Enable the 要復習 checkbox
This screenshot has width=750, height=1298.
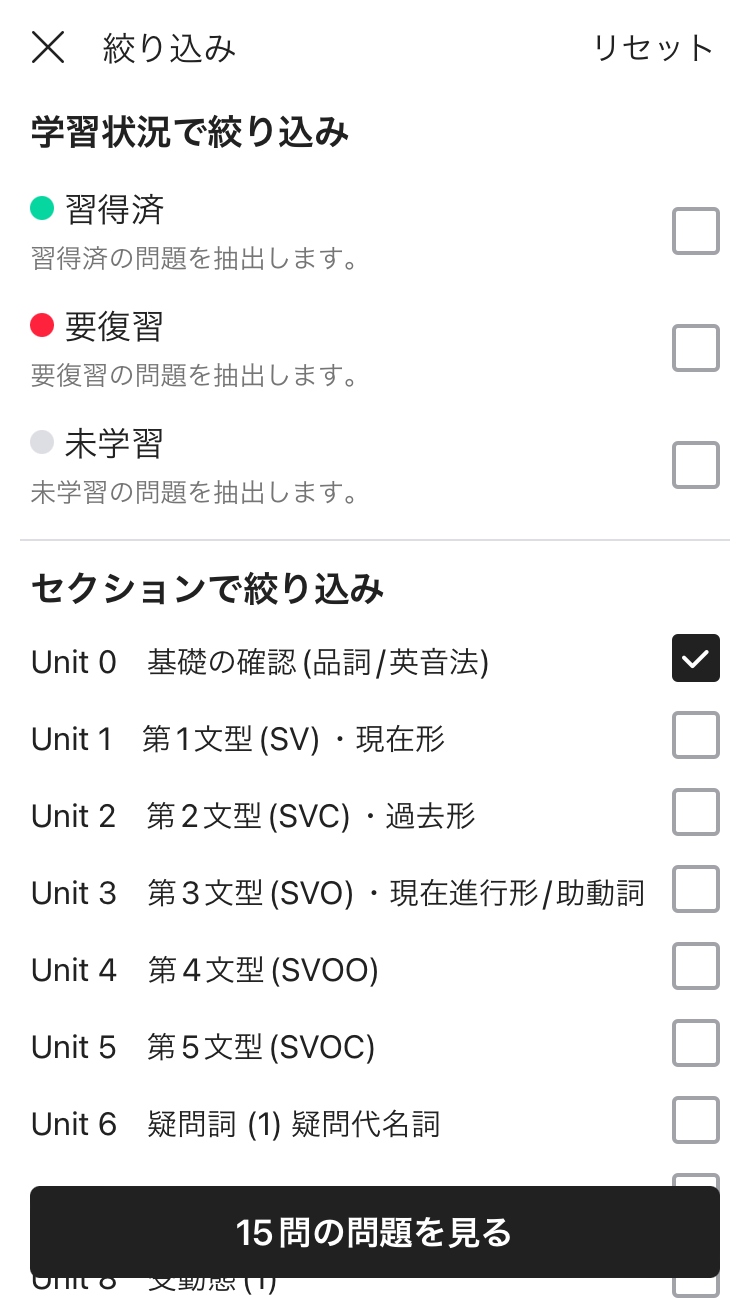(x=696, y=348)
